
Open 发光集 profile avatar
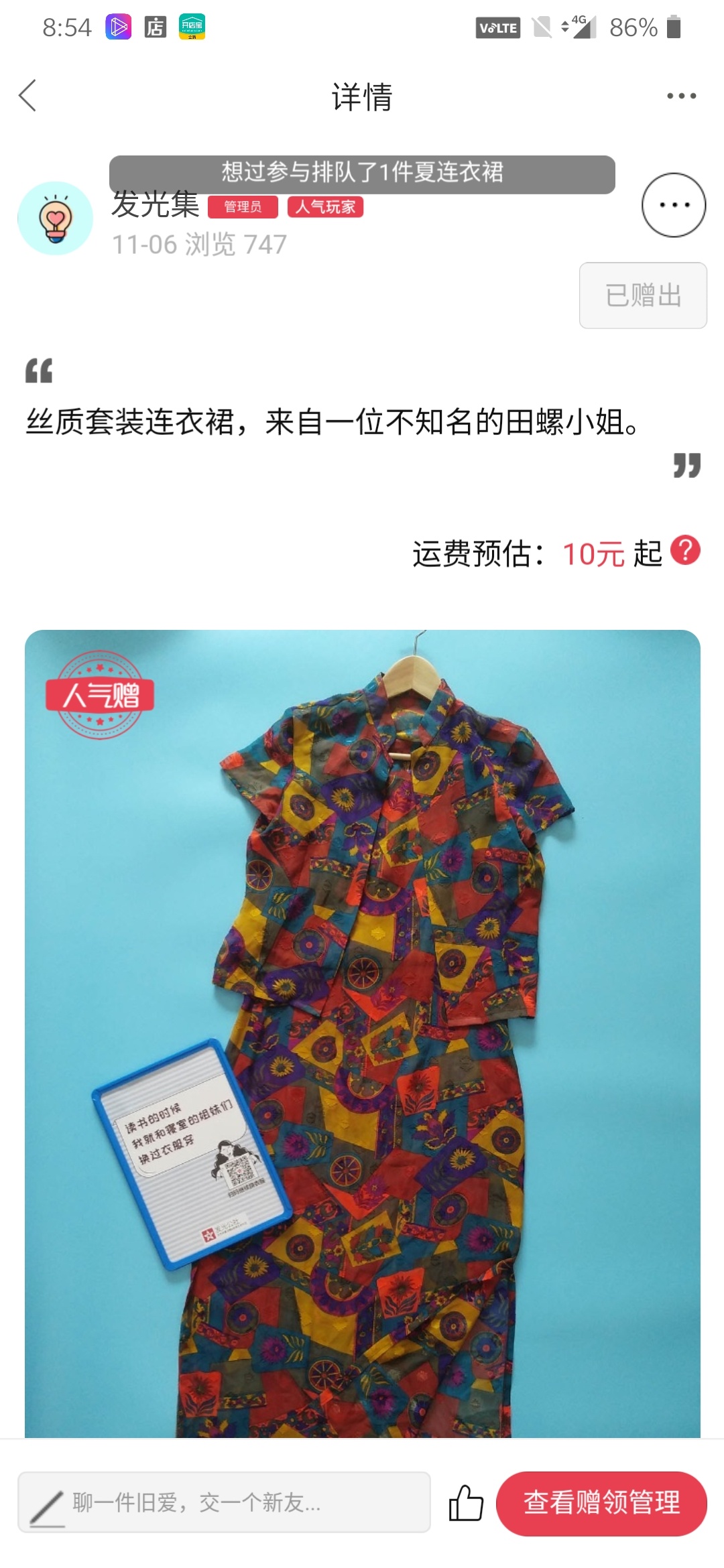[x=55, y=218]
